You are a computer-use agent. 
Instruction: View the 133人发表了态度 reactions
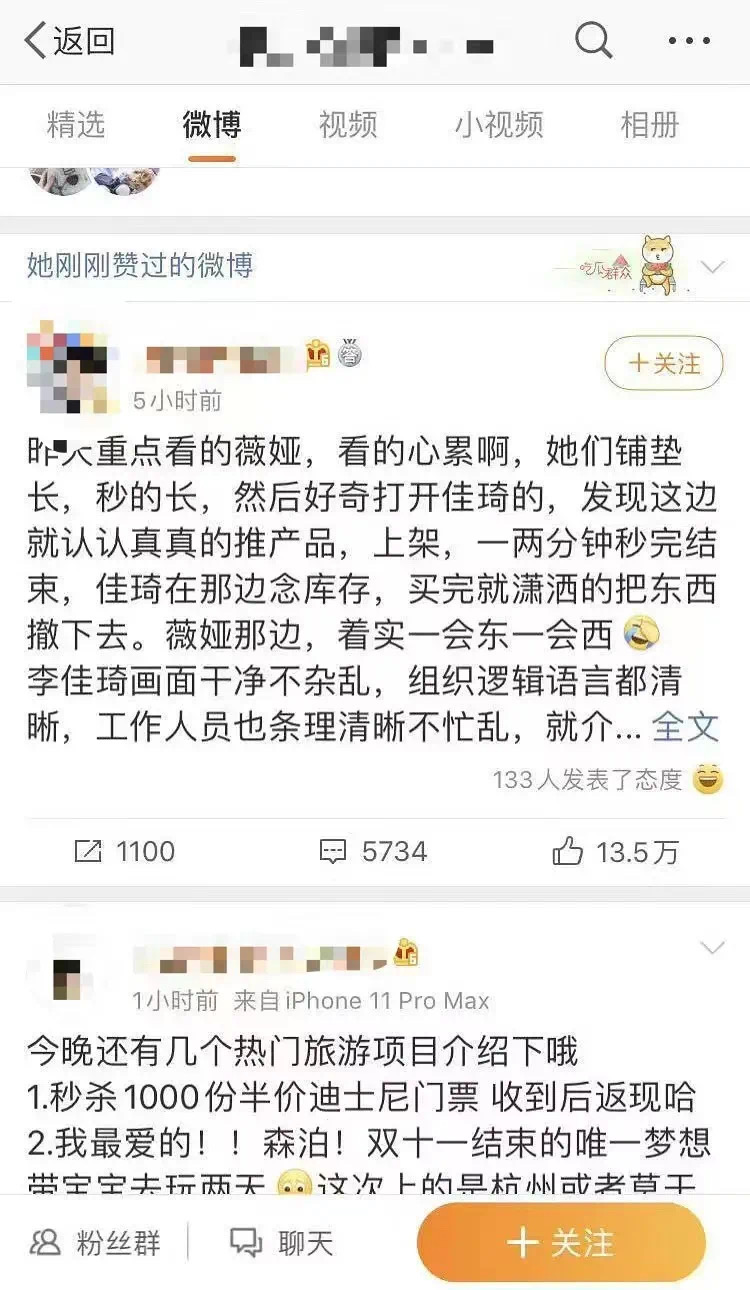tap(587, 779)
